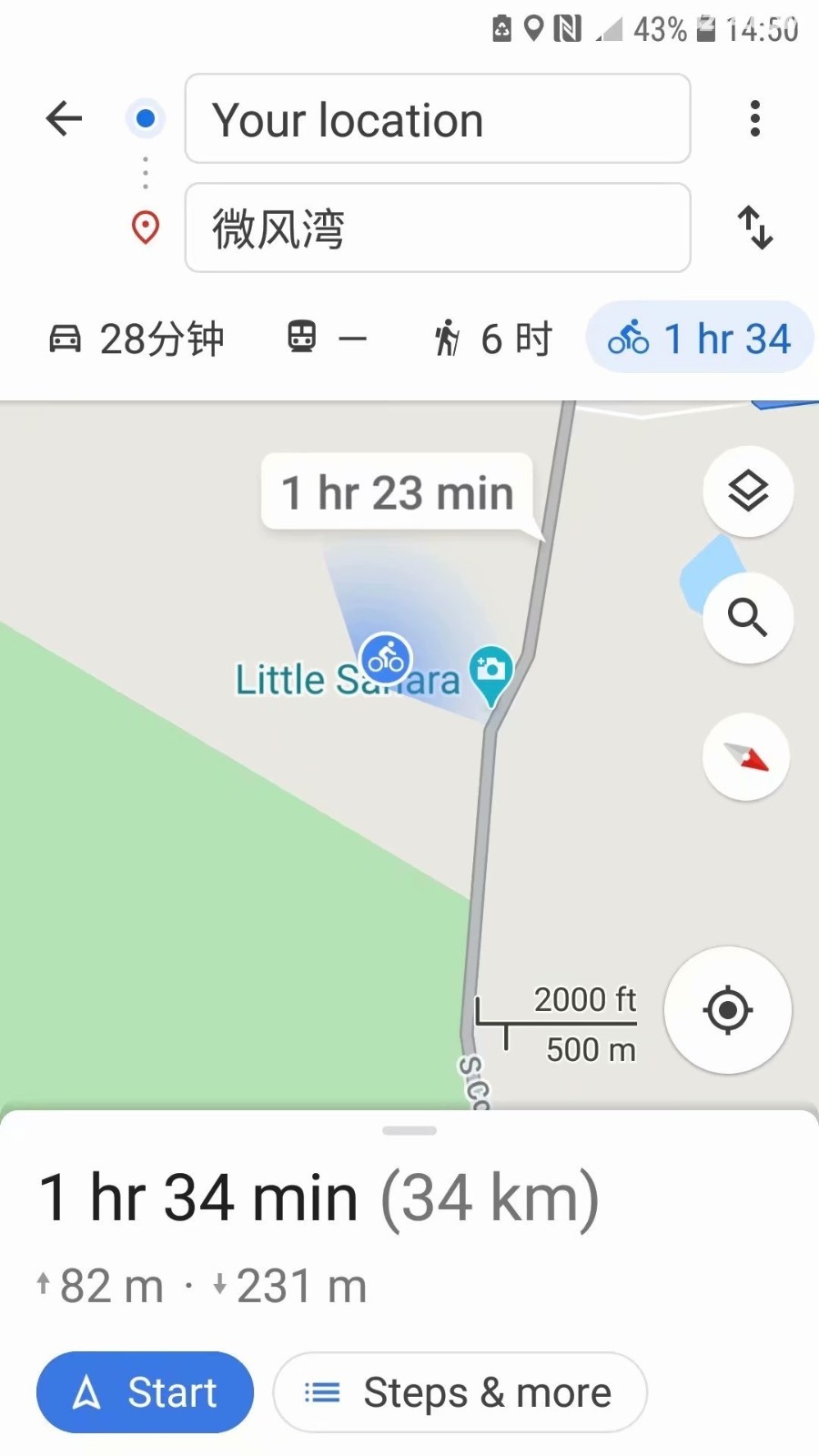This screenshot has height=1456, width=819.
Task: Open Steps & more
Action: coord(460,1392)
